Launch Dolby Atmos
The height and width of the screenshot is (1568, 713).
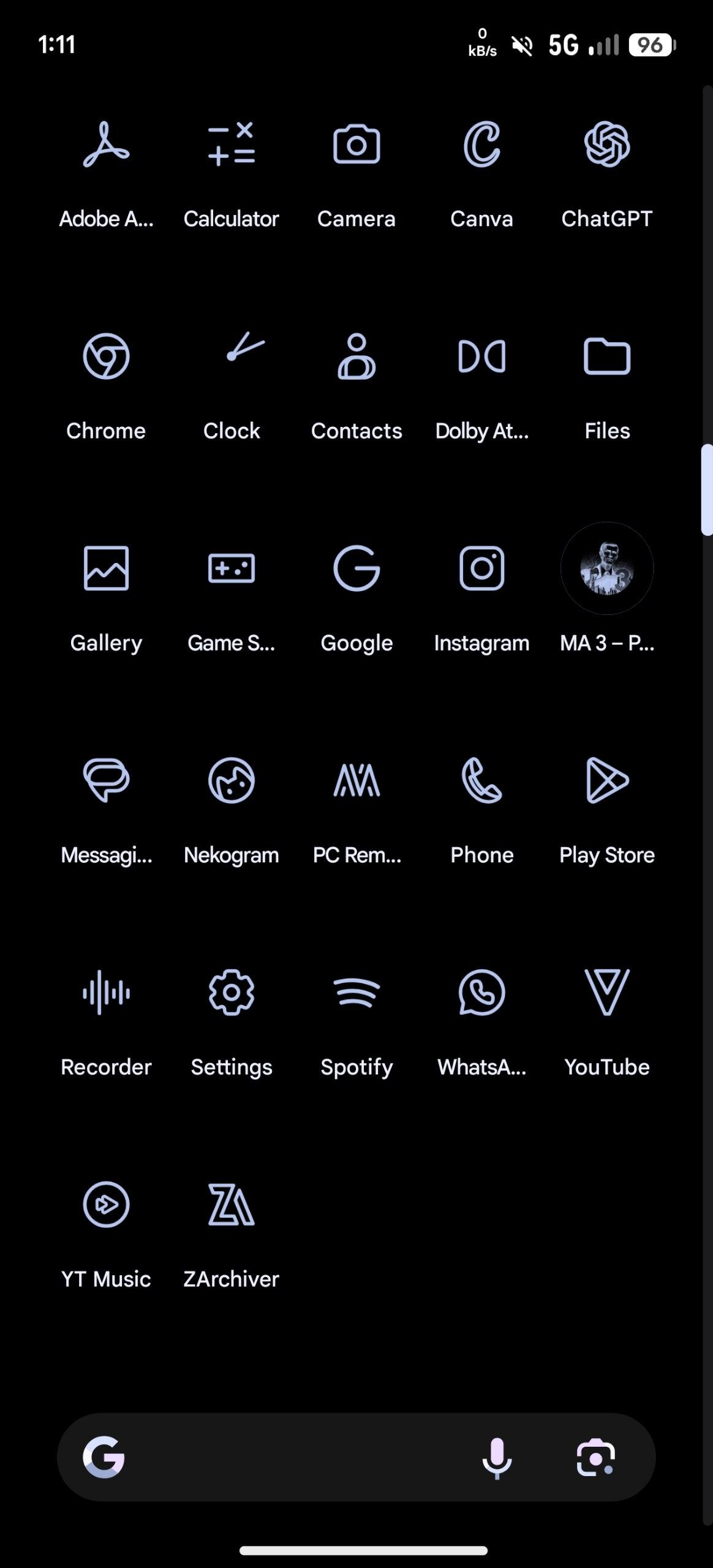[x=481, y=356]
